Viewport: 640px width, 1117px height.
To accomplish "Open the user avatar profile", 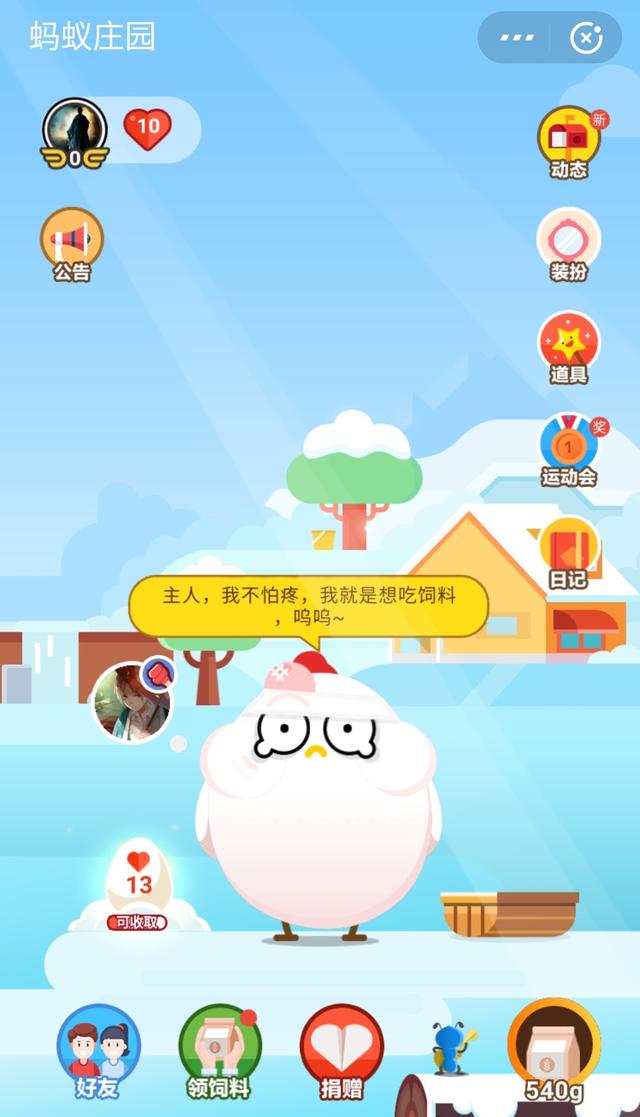I will 74,131.
